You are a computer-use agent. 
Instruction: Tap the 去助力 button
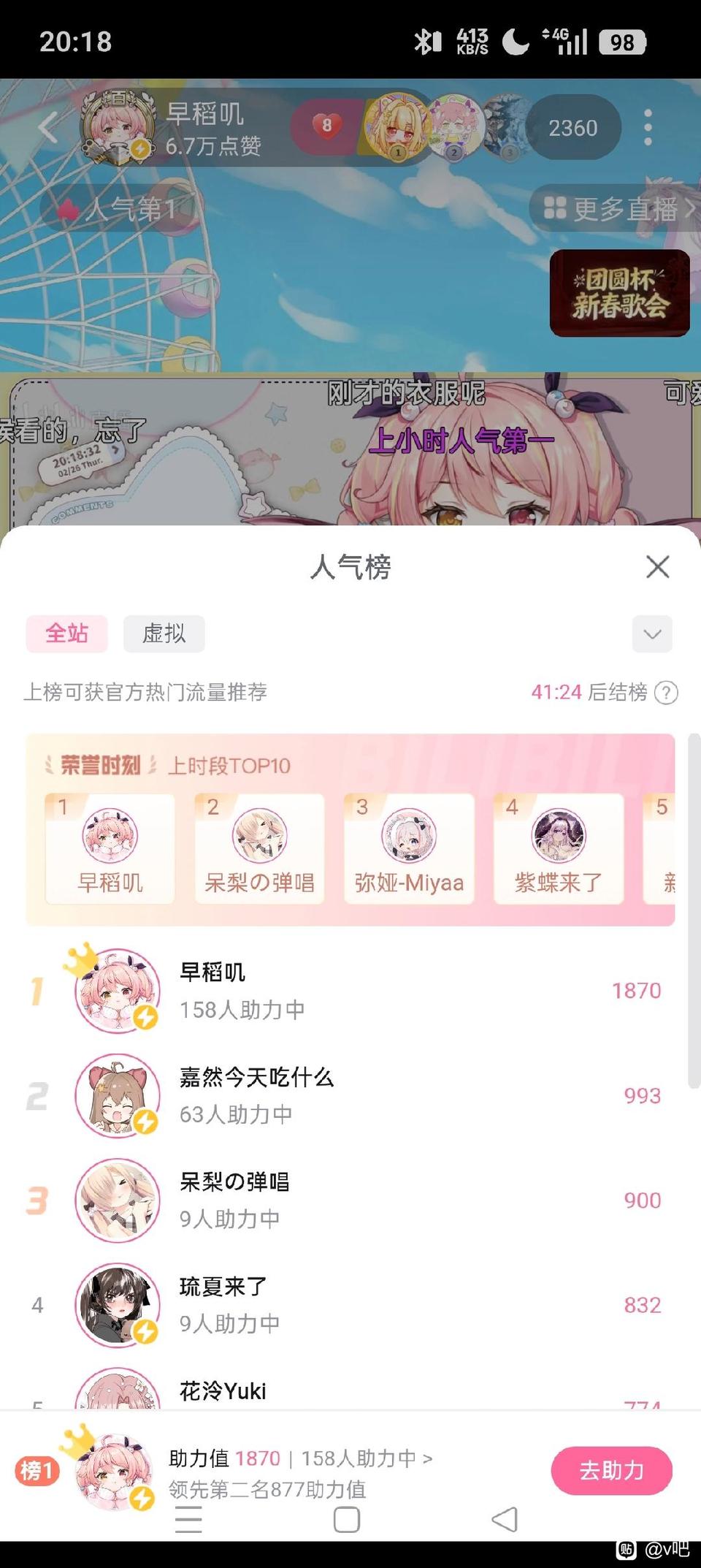click(x=611, y=1470)
